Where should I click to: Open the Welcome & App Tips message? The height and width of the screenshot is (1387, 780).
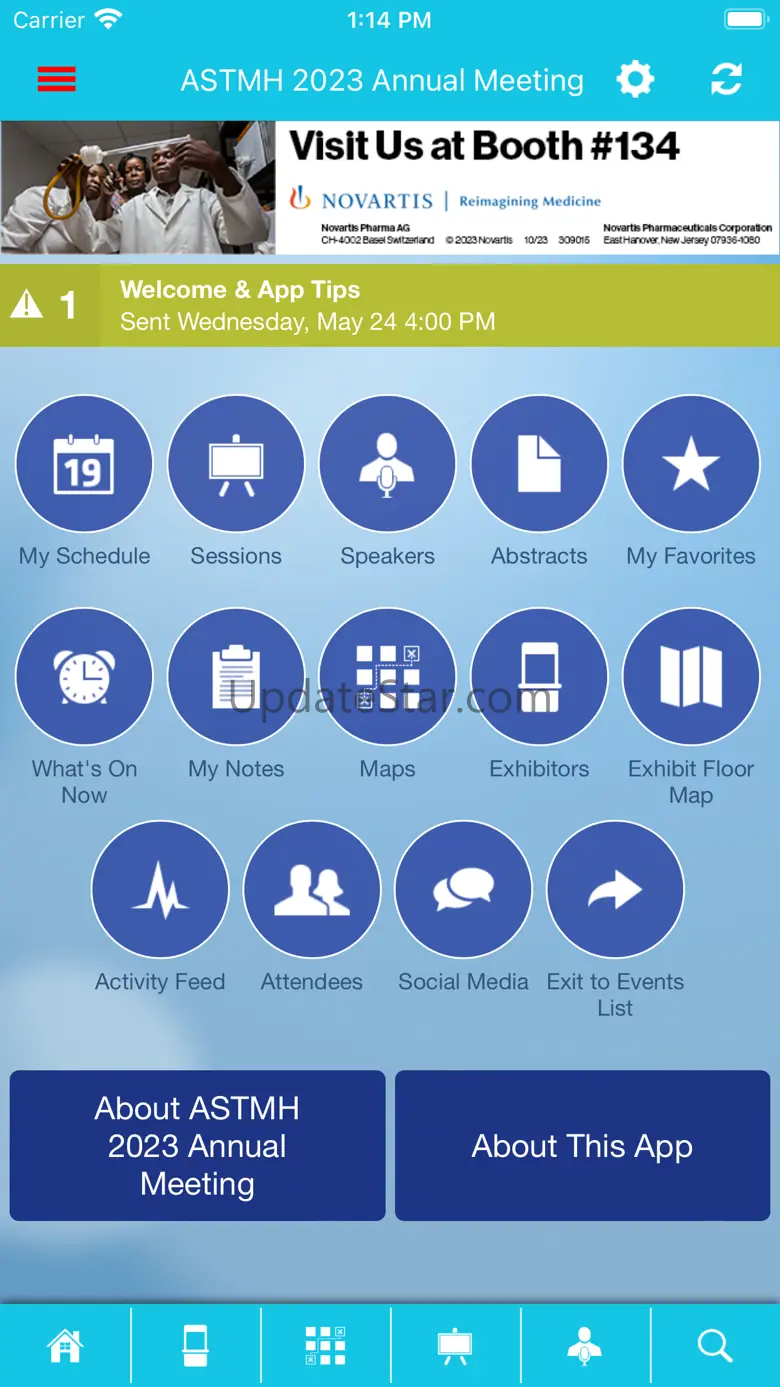tap(390, 305)
